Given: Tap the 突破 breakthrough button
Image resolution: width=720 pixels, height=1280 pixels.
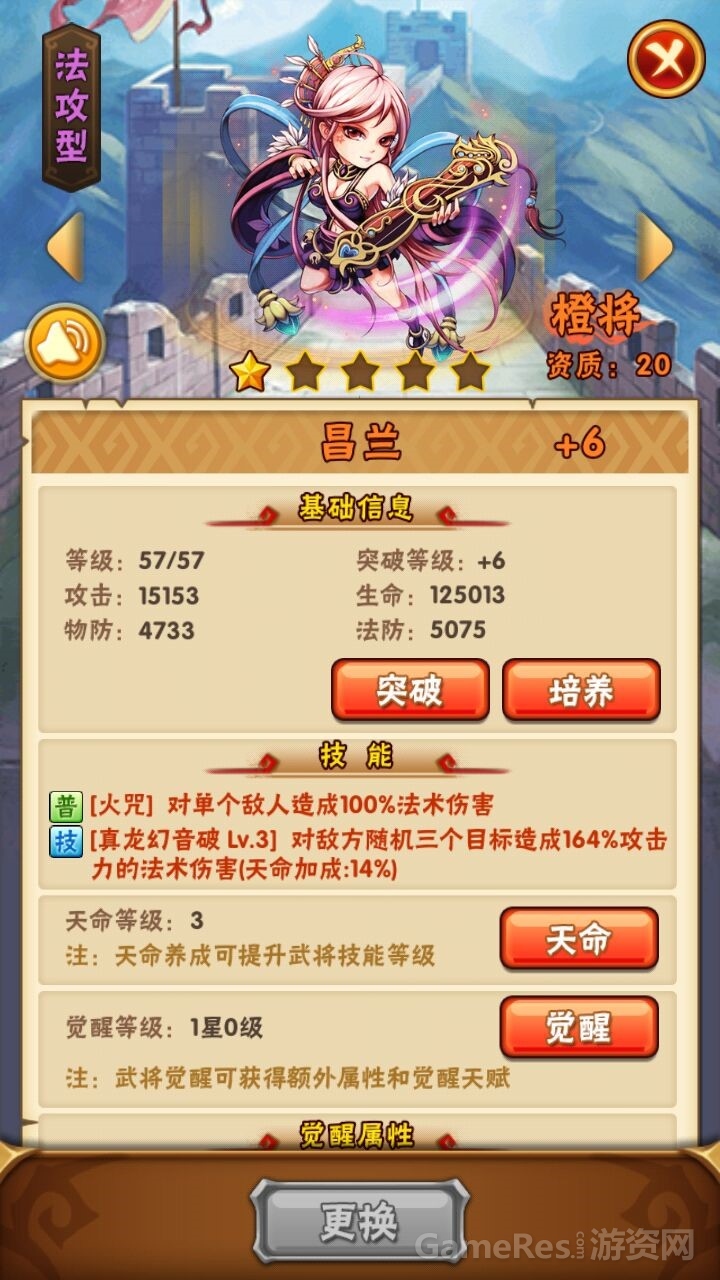Looking at the screenshot, I should (410, 690).
